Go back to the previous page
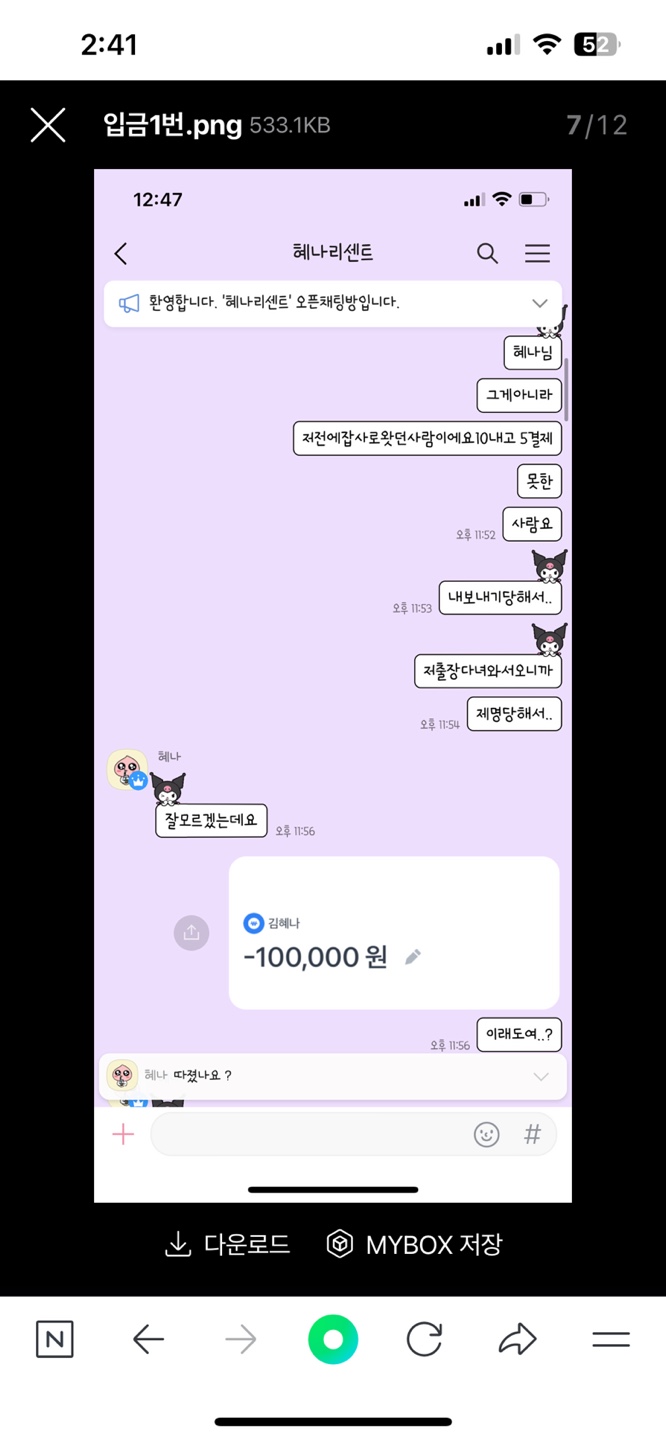The image size is (666, 1440). [x=148, y=1340]
